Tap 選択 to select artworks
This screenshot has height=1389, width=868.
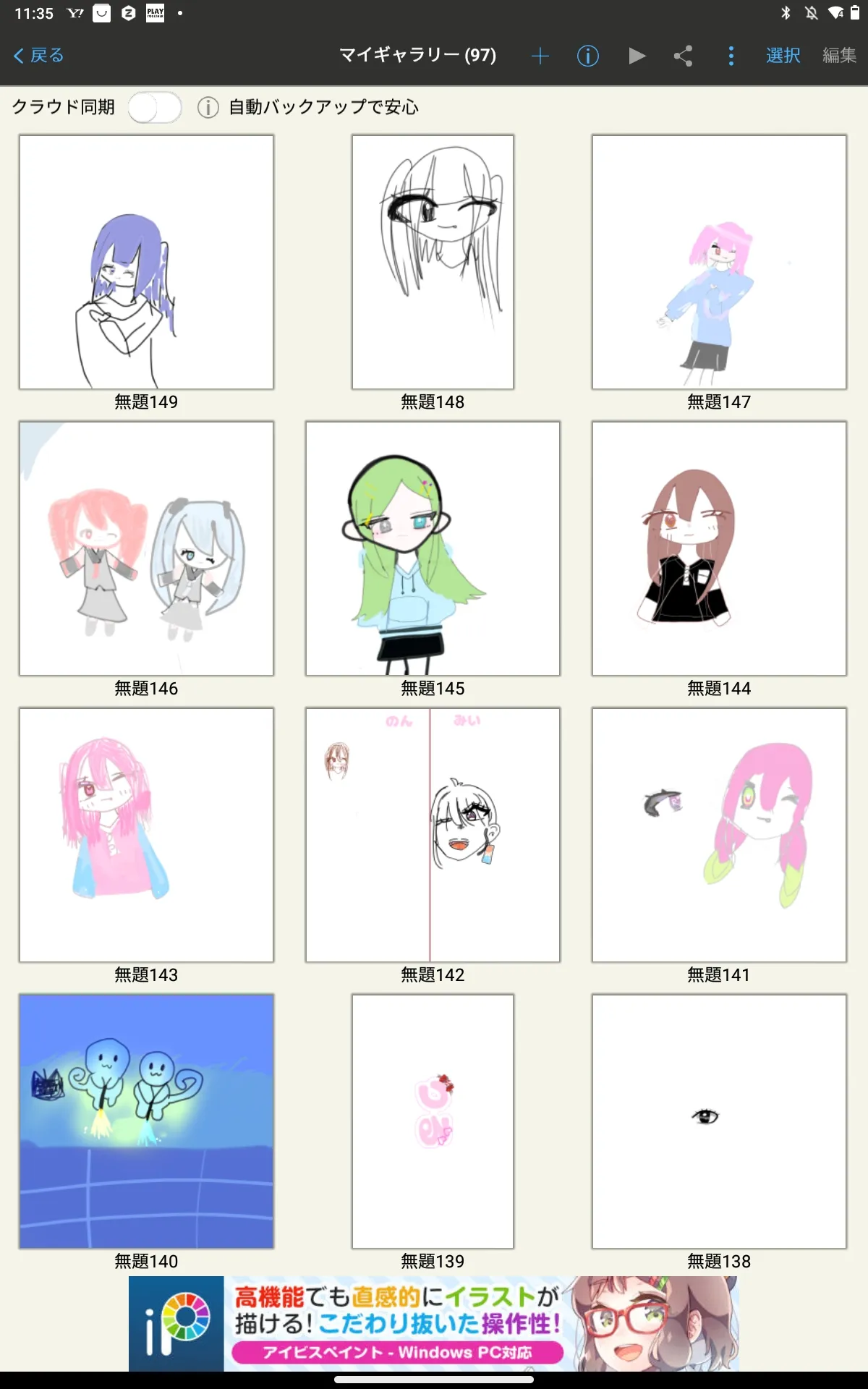[783, 56]
